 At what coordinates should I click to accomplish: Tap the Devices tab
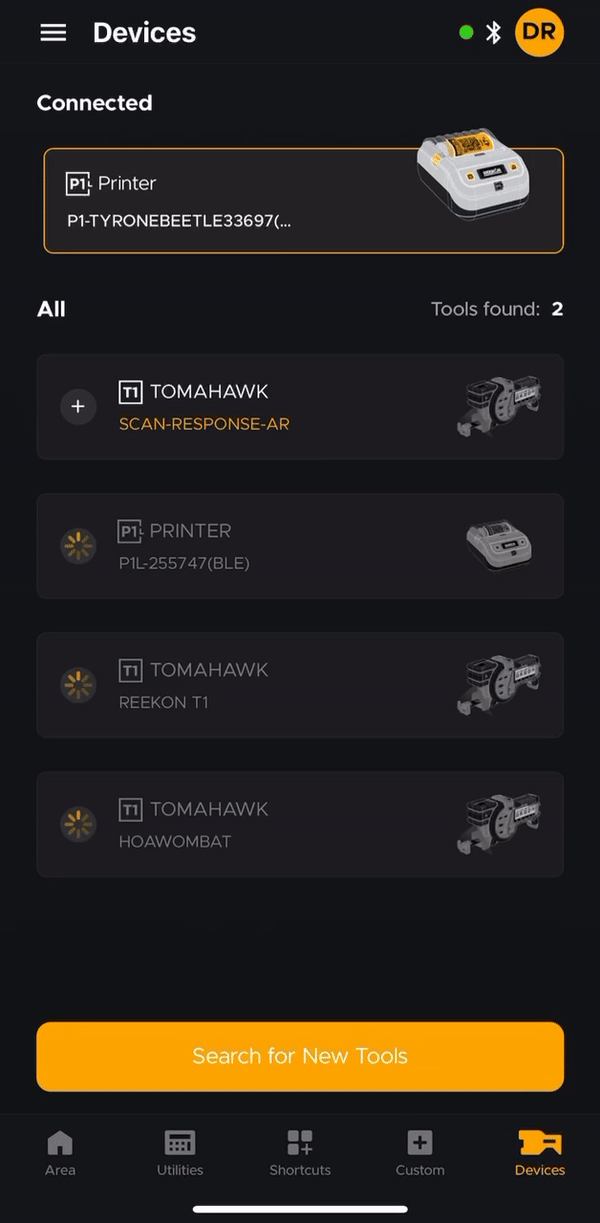(x=540, y=1153)
